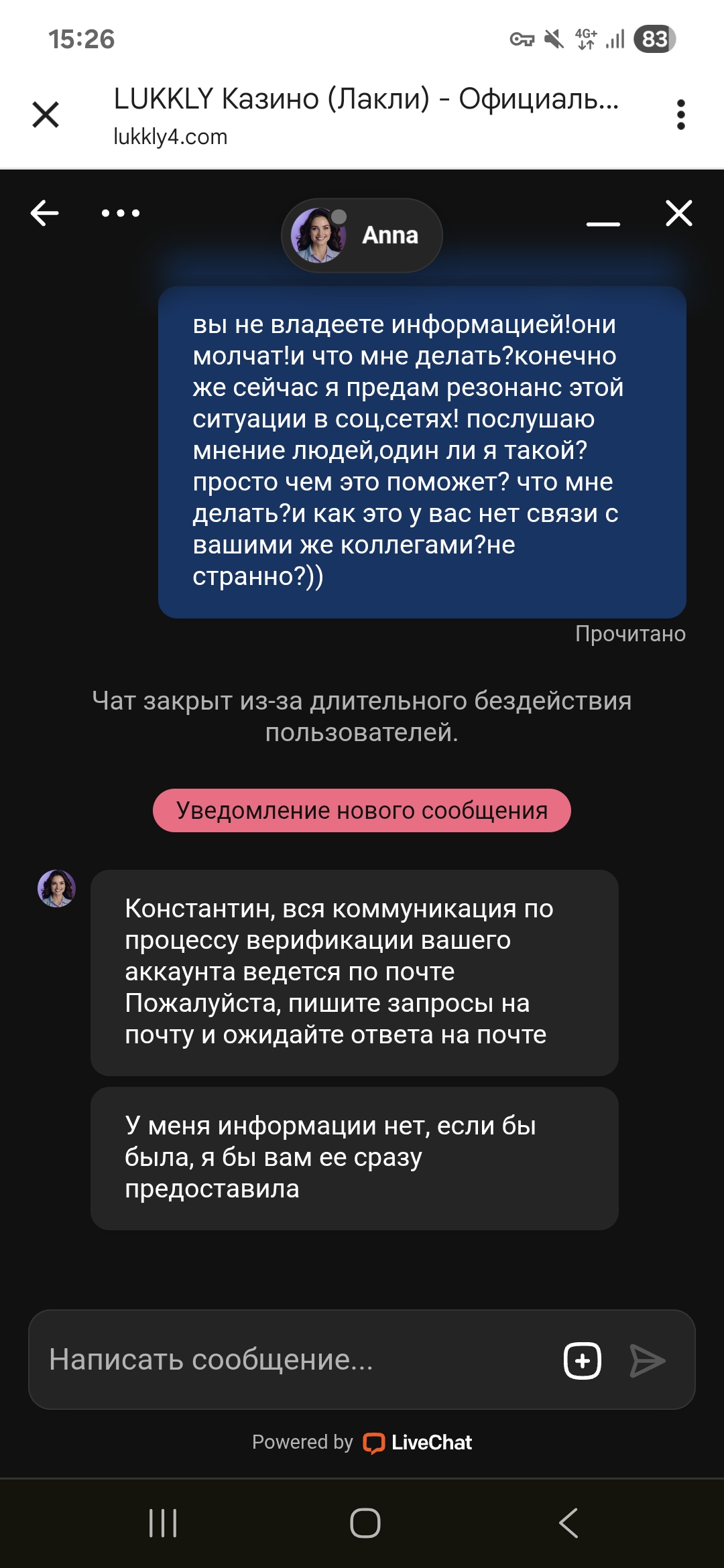This screenshot has height=1568, width=724.
Task: Go back in the chat widget
Action: 45,213
